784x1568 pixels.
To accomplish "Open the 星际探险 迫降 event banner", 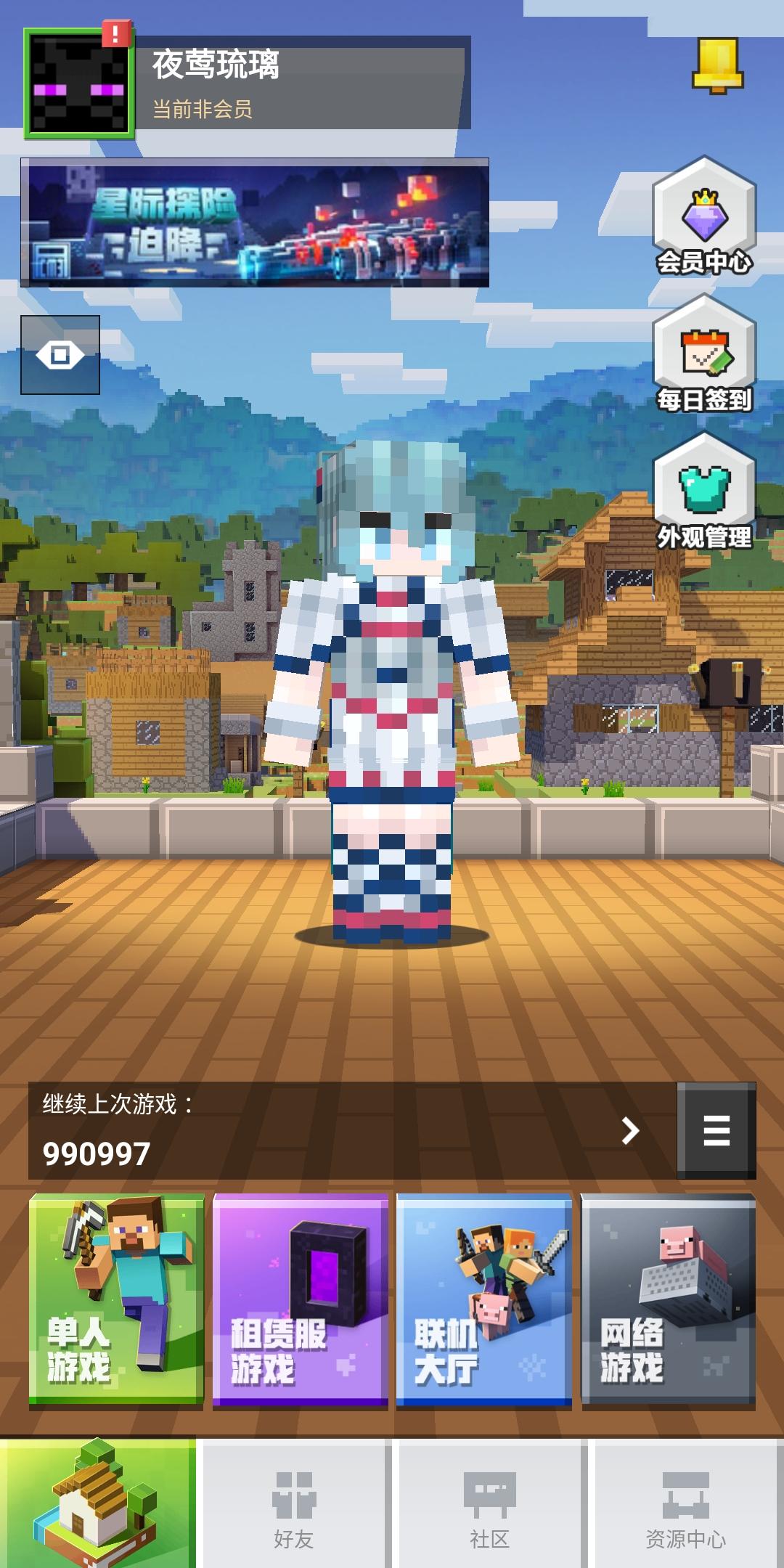I will [255, 223].
